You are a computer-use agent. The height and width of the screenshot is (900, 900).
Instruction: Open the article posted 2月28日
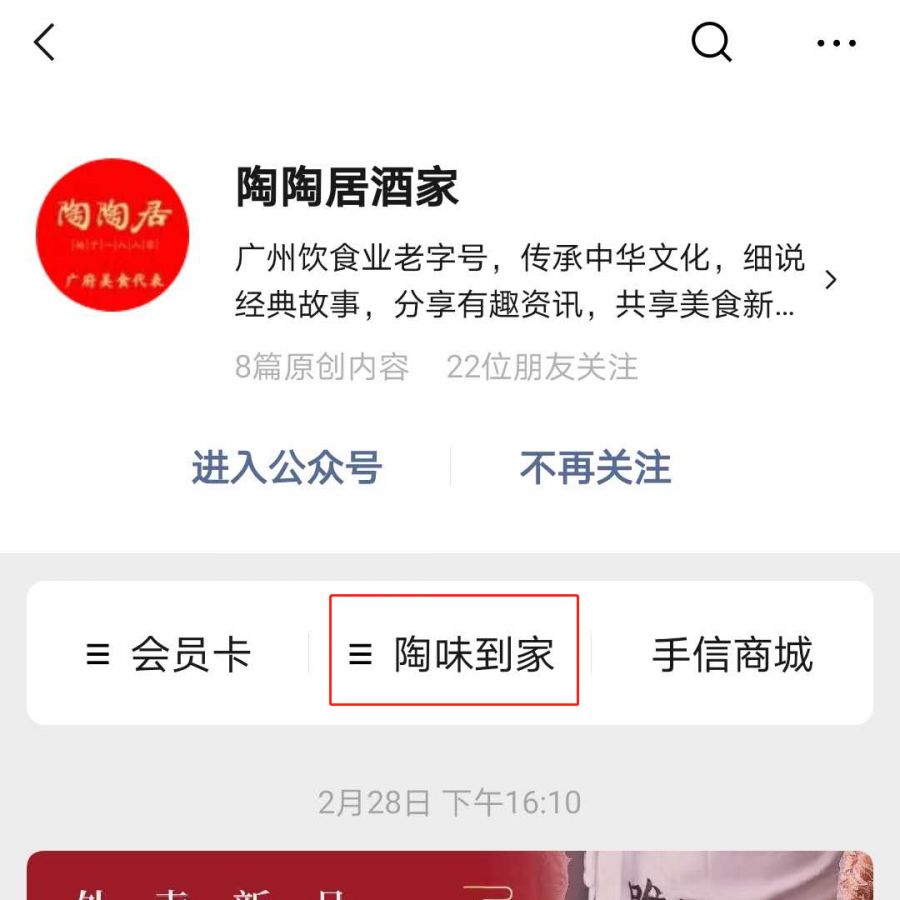click(450, 876)
